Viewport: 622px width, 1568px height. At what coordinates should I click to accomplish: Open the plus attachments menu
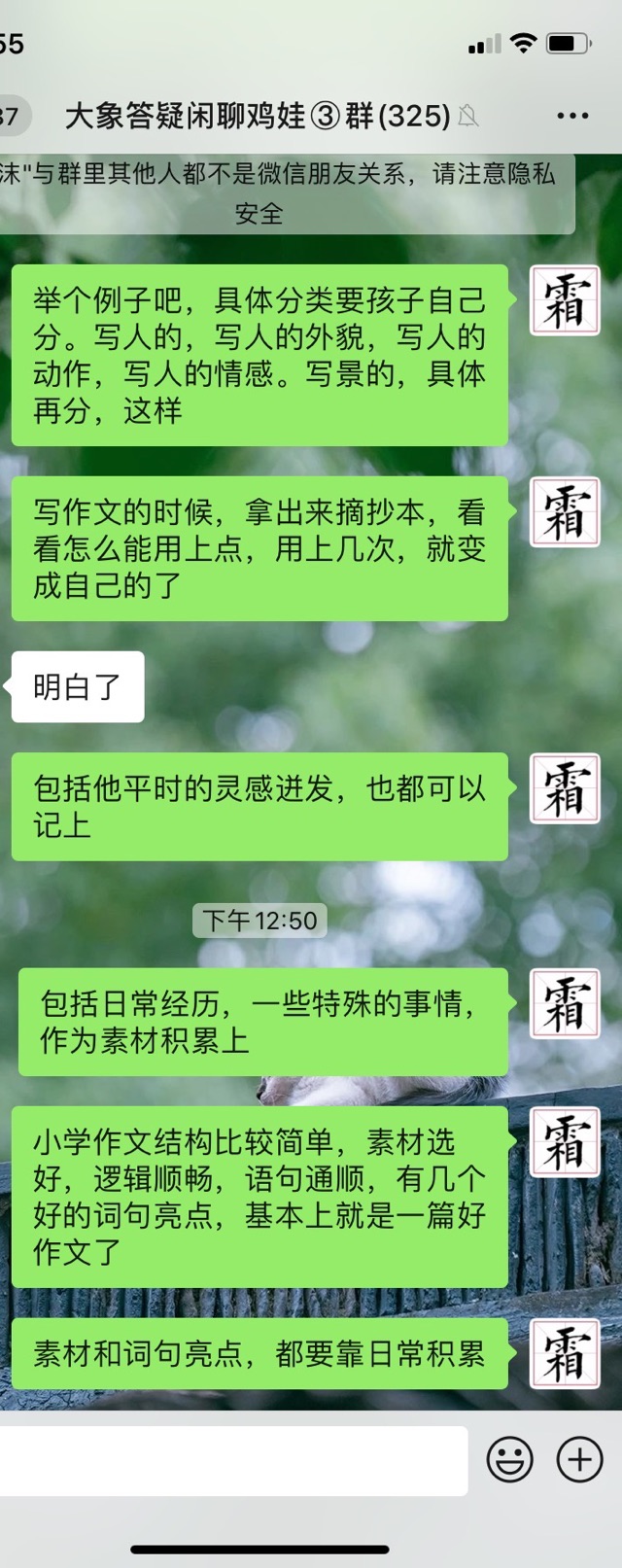pos(579,1460)
